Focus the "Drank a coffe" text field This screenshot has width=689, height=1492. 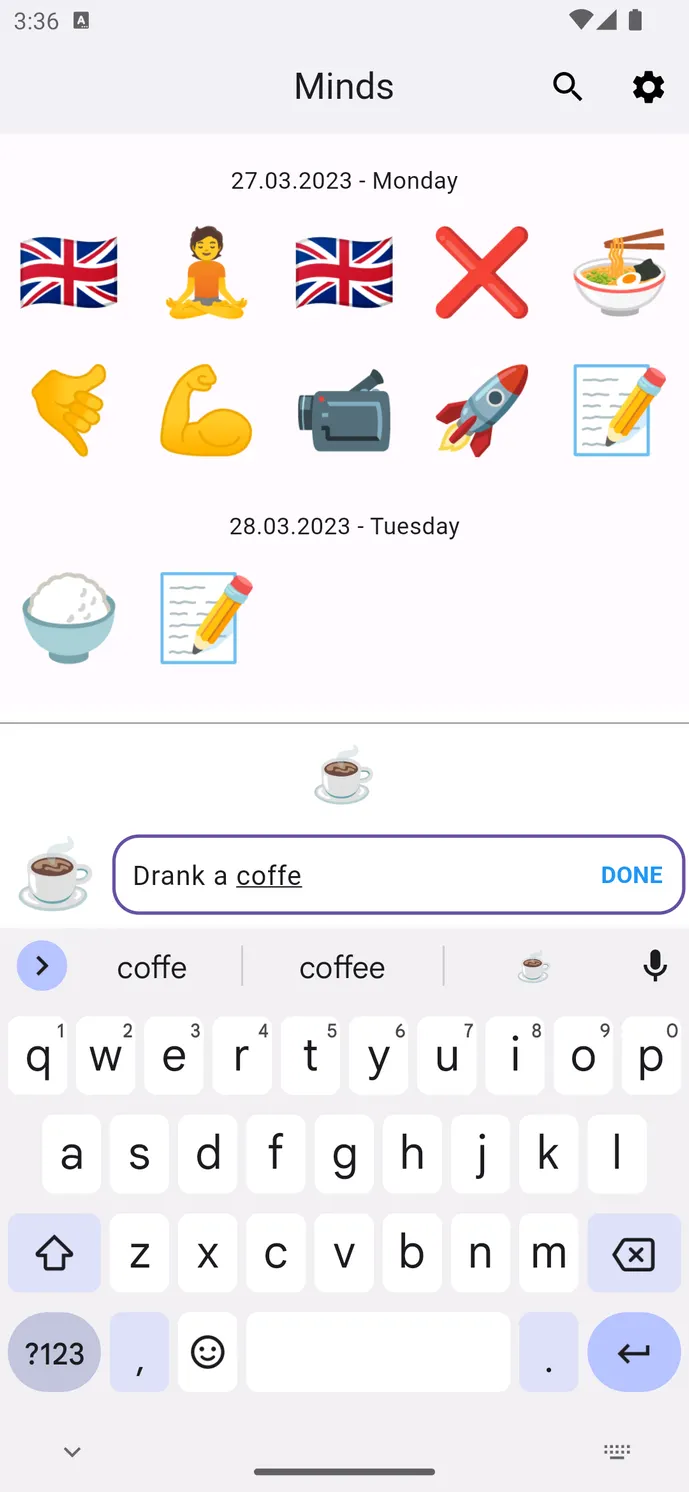coord(399,875)
